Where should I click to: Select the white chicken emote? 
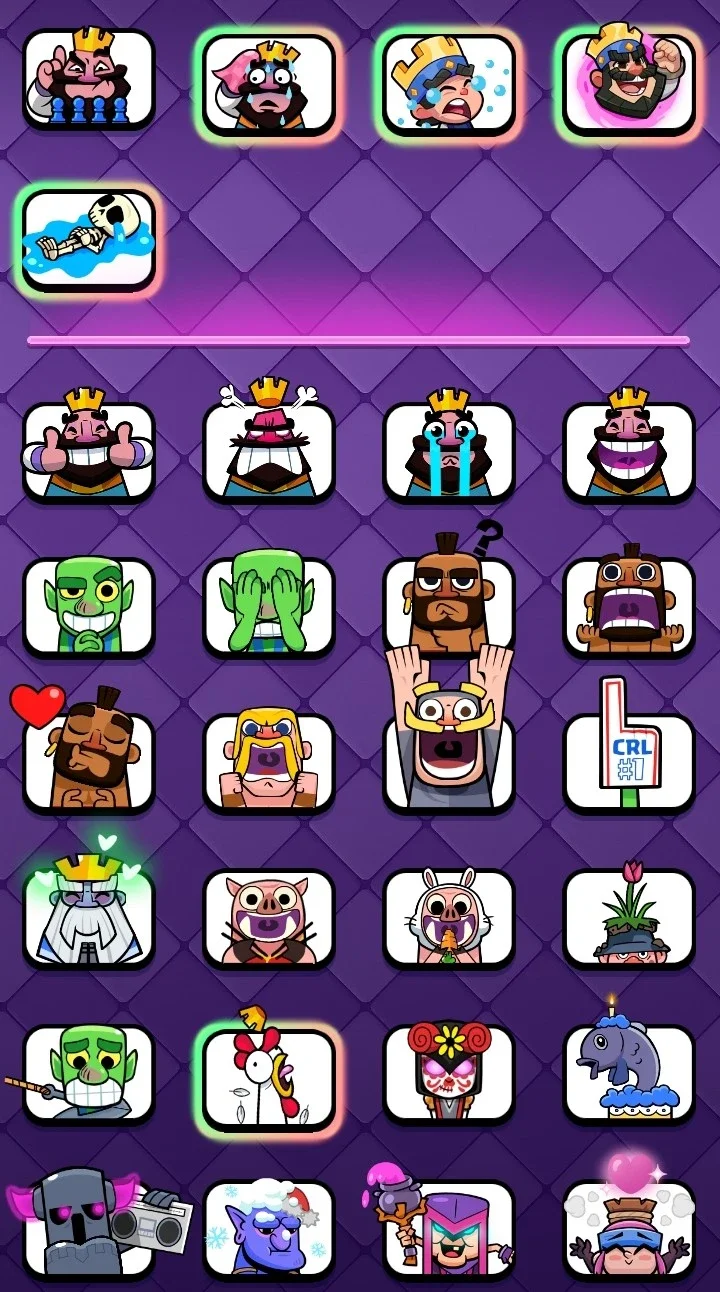[269, 1072]
